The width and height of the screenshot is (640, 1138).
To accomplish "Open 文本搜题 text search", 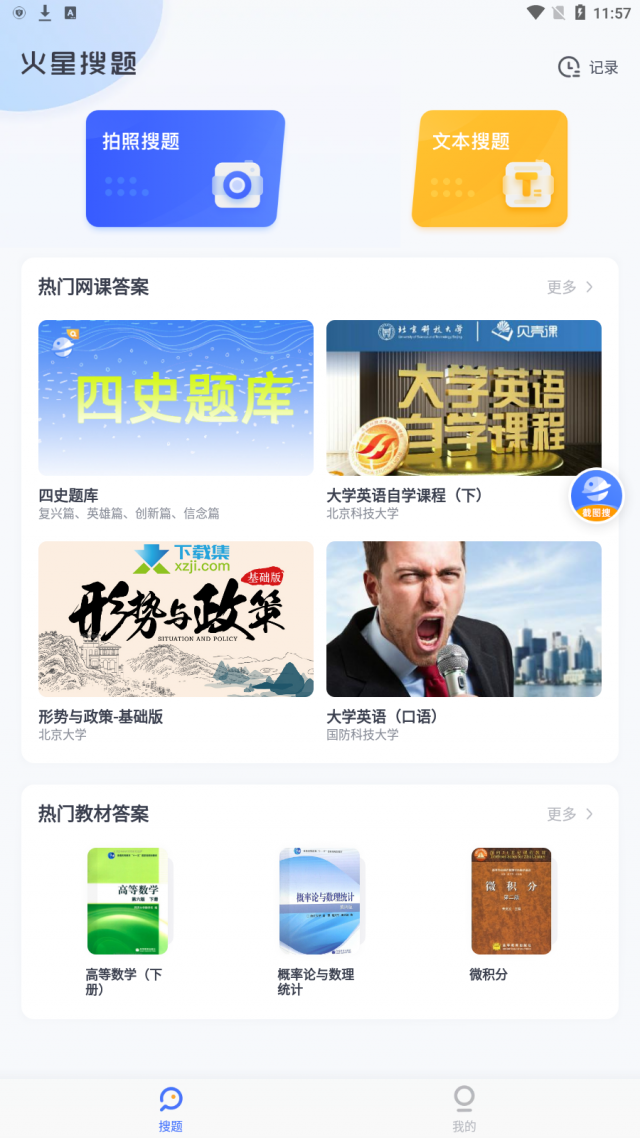I will pyautogui.click(x=490, y=168).
